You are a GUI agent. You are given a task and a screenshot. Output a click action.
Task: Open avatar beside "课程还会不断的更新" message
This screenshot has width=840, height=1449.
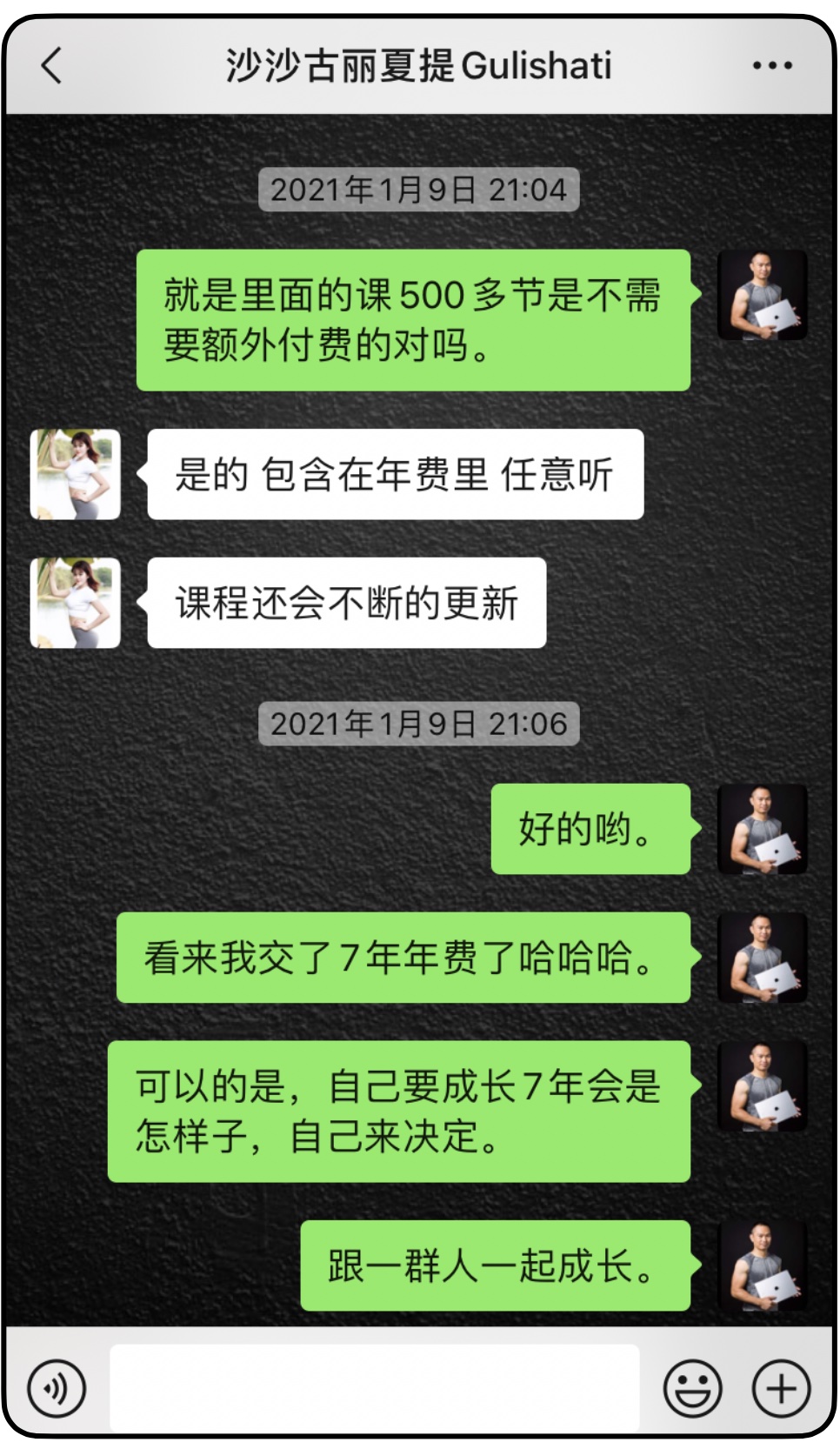coord(76,603)
